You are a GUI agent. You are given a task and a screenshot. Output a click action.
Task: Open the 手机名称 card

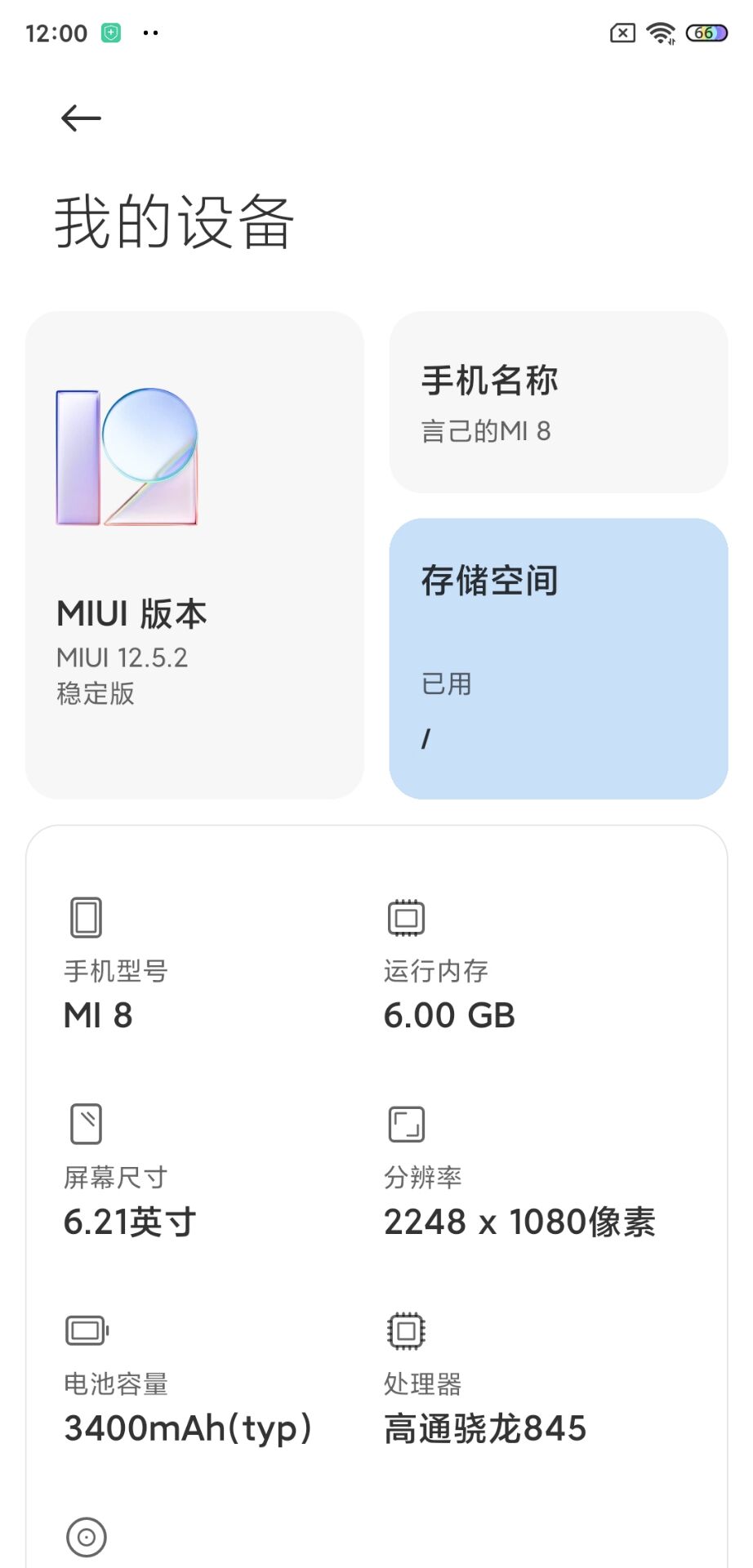pos(559,402)
